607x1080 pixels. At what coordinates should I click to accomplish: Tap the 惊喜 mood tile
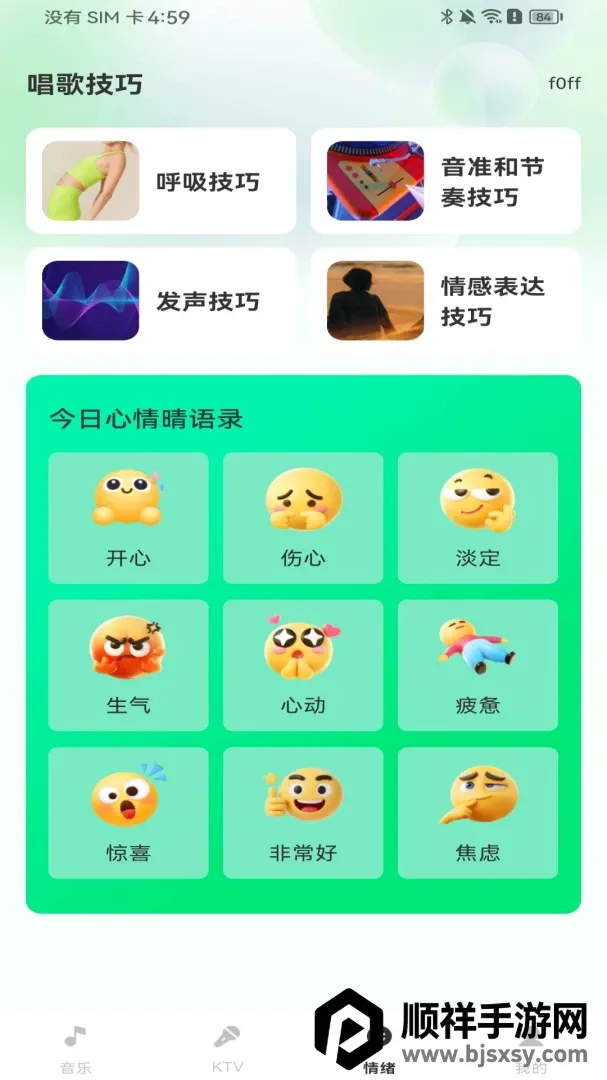pos(128,813)
